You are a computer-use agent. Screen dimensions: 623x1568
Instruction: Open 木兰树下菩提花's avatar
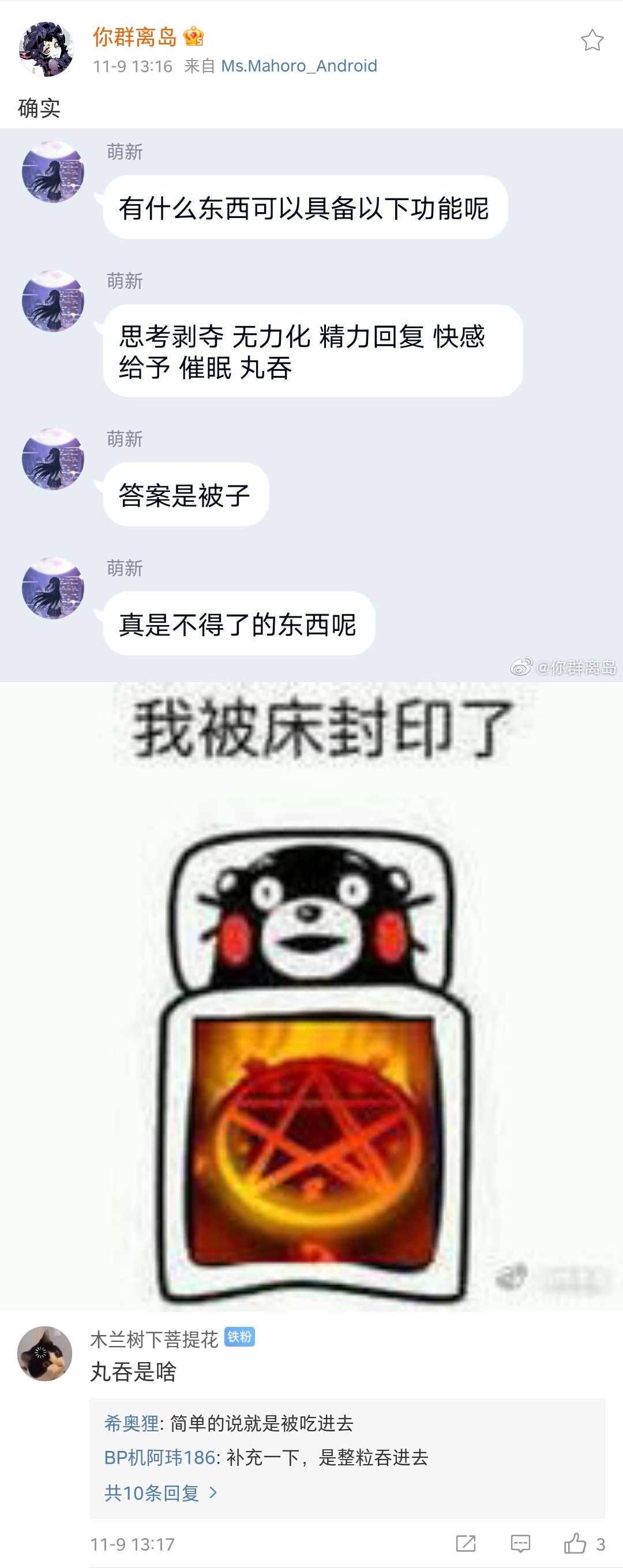45,1353
